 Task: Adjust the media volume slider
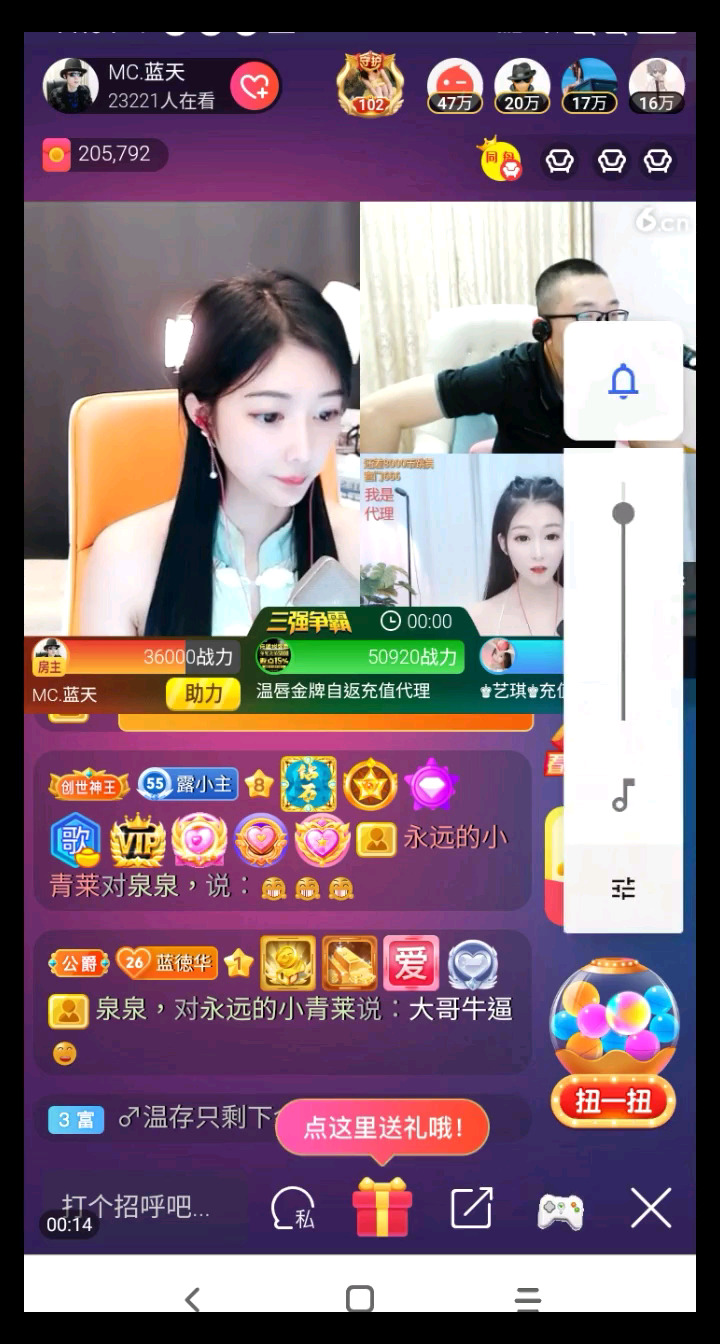623,514
